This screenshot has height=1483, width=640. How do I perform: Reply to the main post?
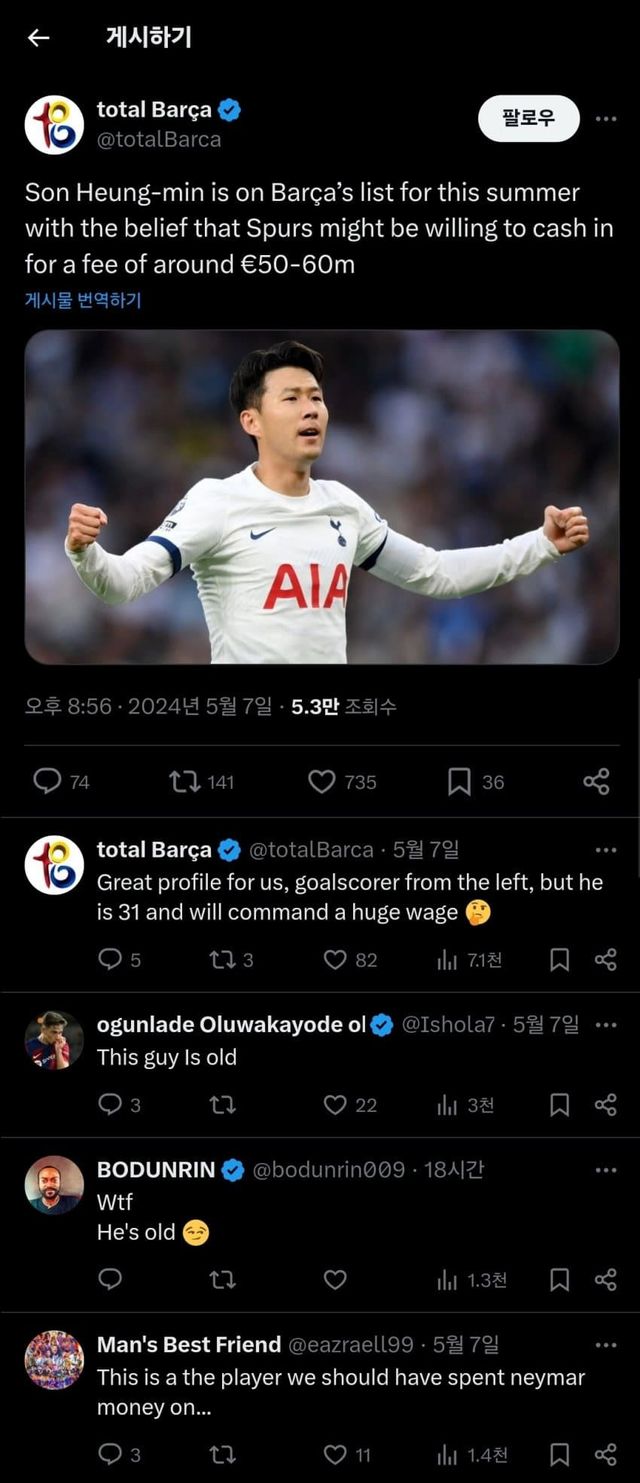coord(47,781)
